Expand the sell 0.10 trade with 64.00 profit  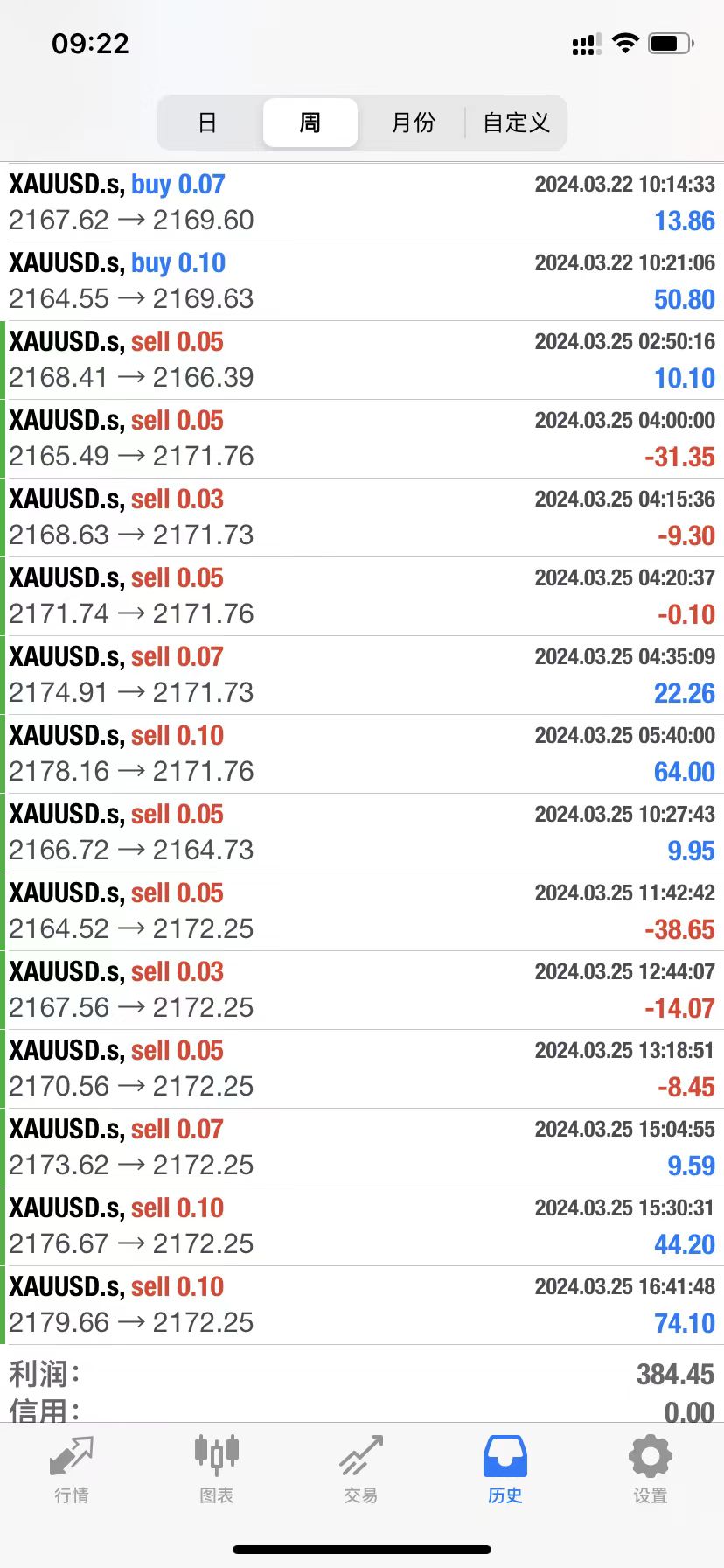(362, 753)
